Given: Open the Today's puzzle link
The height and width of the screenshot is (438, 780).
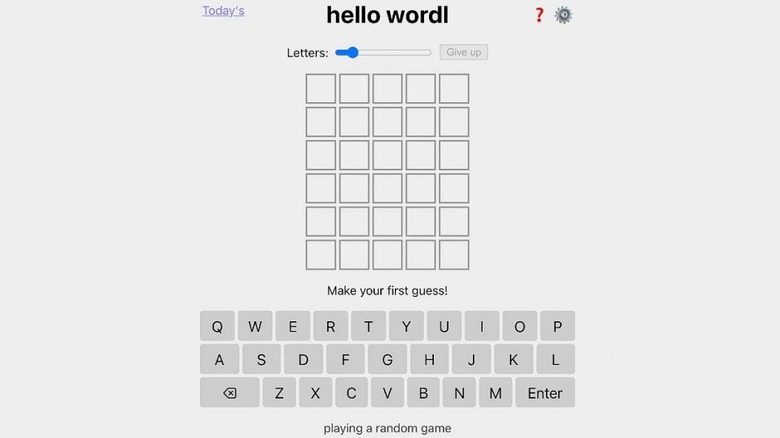Looking at the screenshot, I should [x=223, y=11].
